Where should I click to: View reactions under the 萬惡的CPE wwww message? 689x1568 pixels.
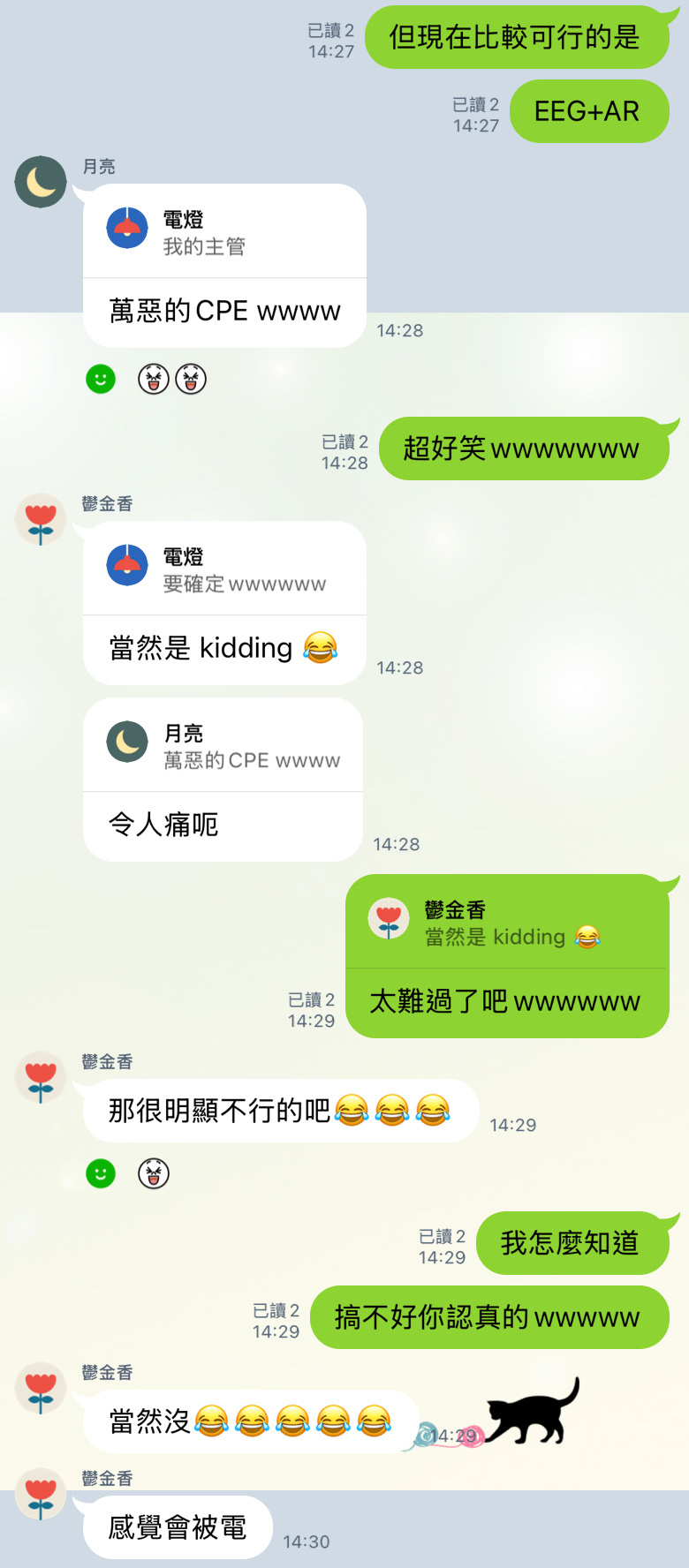pyautogui.click(x=147, y=380)
